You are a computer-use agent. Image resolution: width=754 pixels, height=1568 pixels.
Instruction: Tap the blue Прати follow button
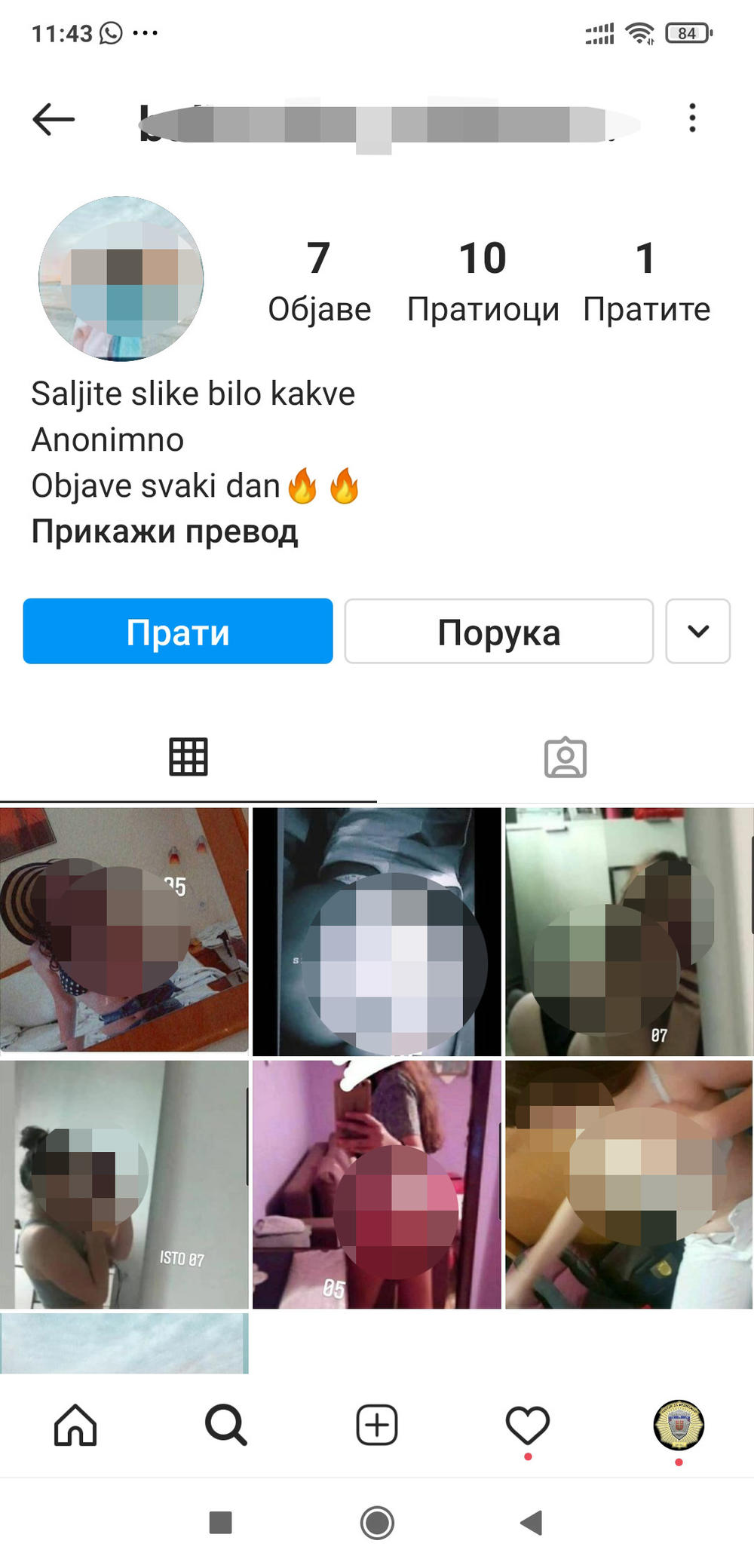coord(177,632)
